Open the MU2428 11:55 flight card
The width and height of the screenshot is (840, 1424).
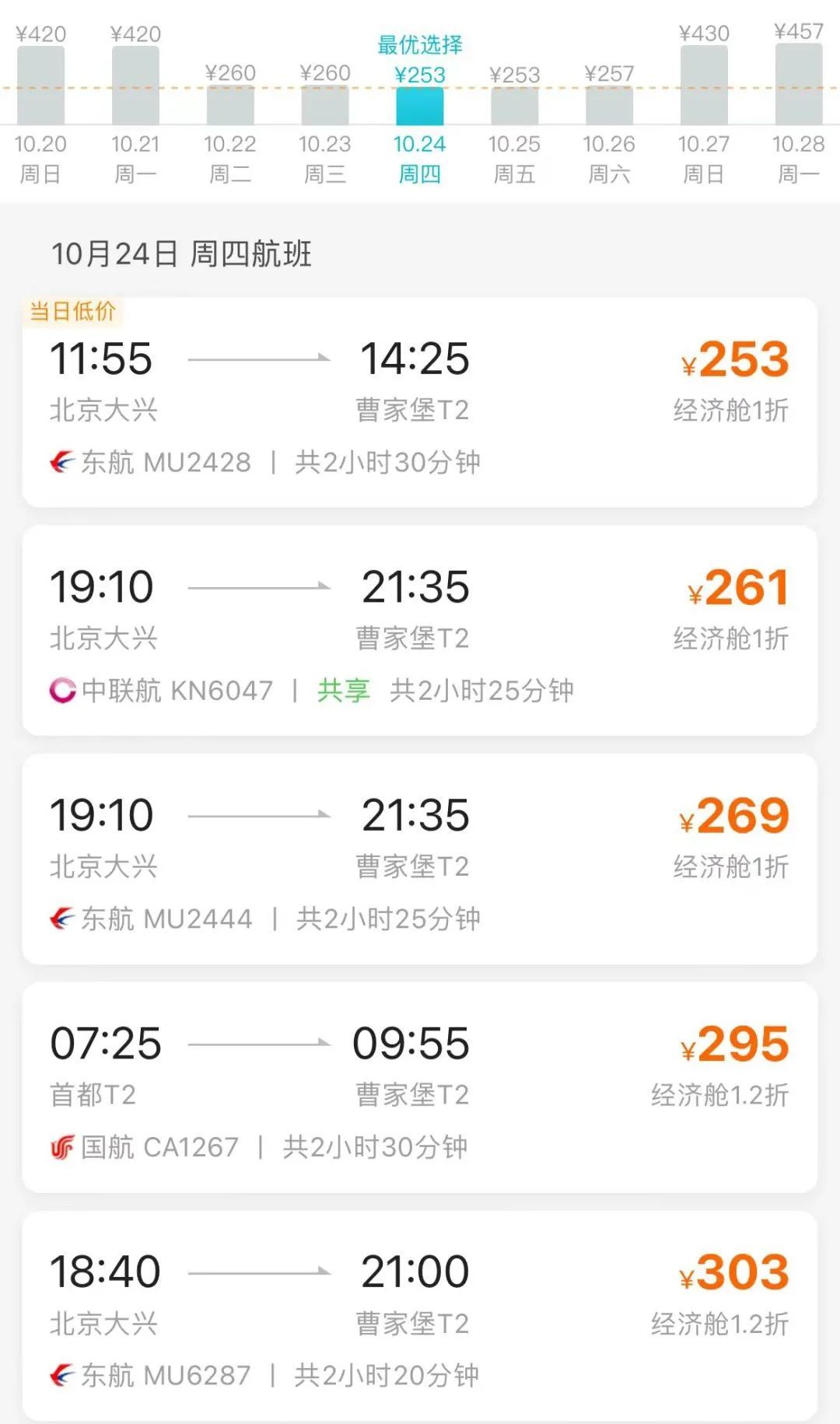click(420, 403)
